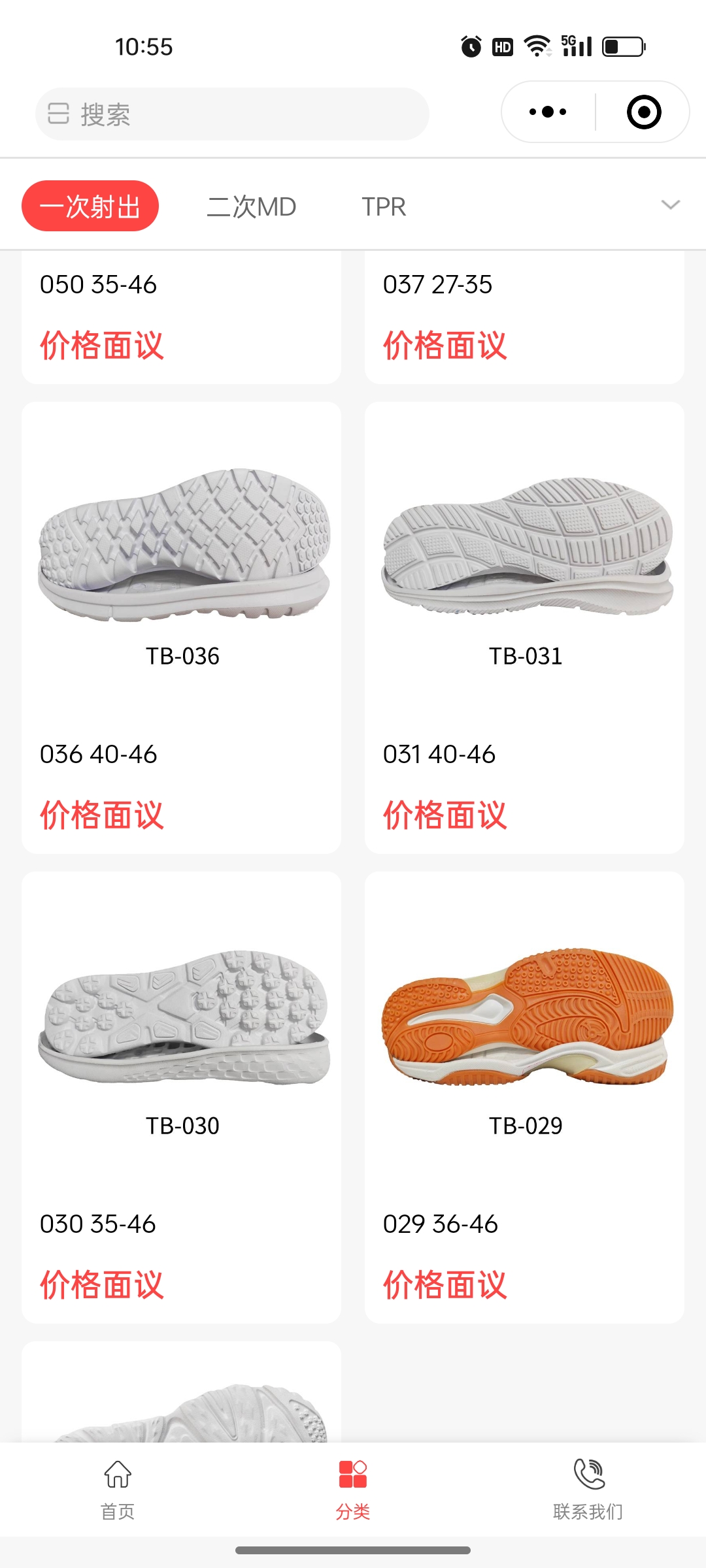Switch to the TPR tab
Viewport: 706px width, 1568px height.
384,206
